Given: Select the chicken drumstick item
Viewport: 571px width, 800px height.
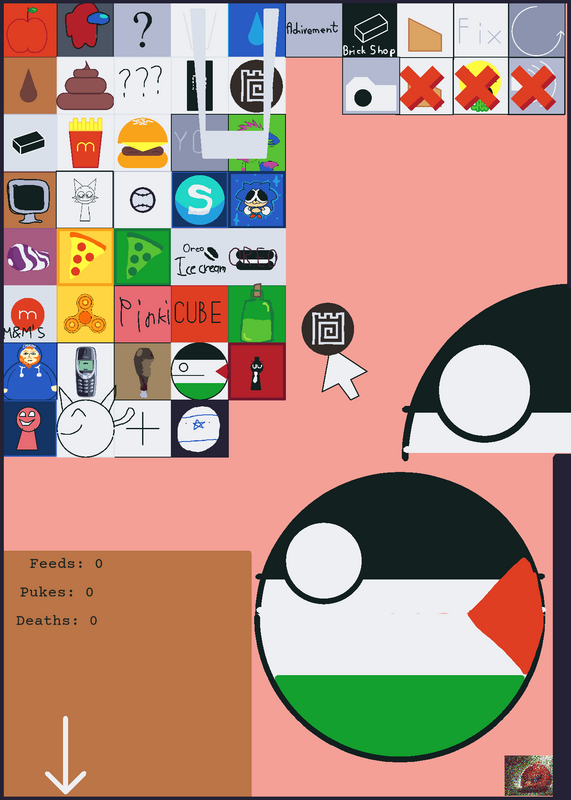Looking at the screenshot, I should coord(142,371).
